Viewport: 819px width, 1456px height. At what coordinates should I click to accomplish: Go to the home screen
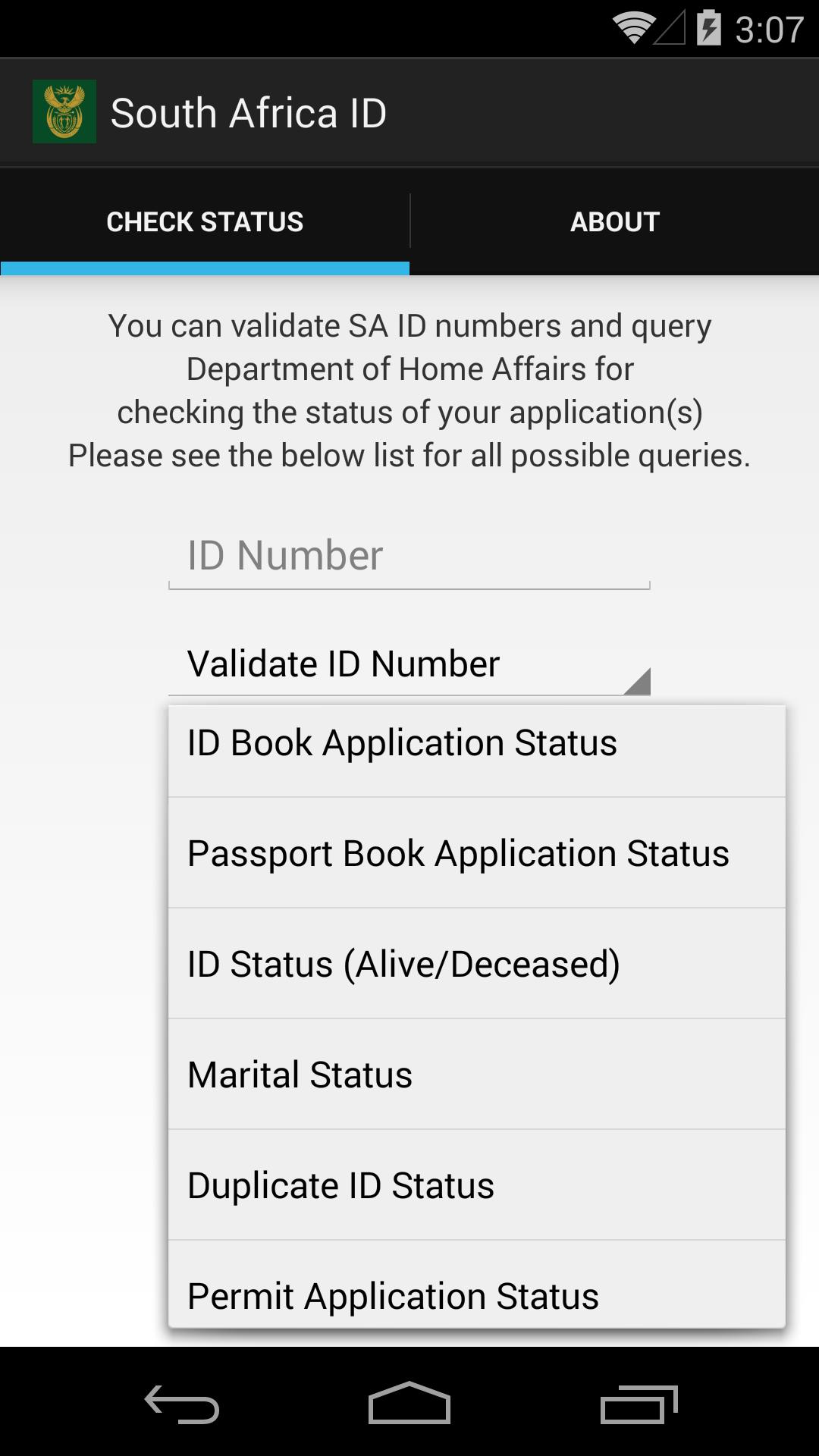pyautogui.click(x=409, y=1404)
